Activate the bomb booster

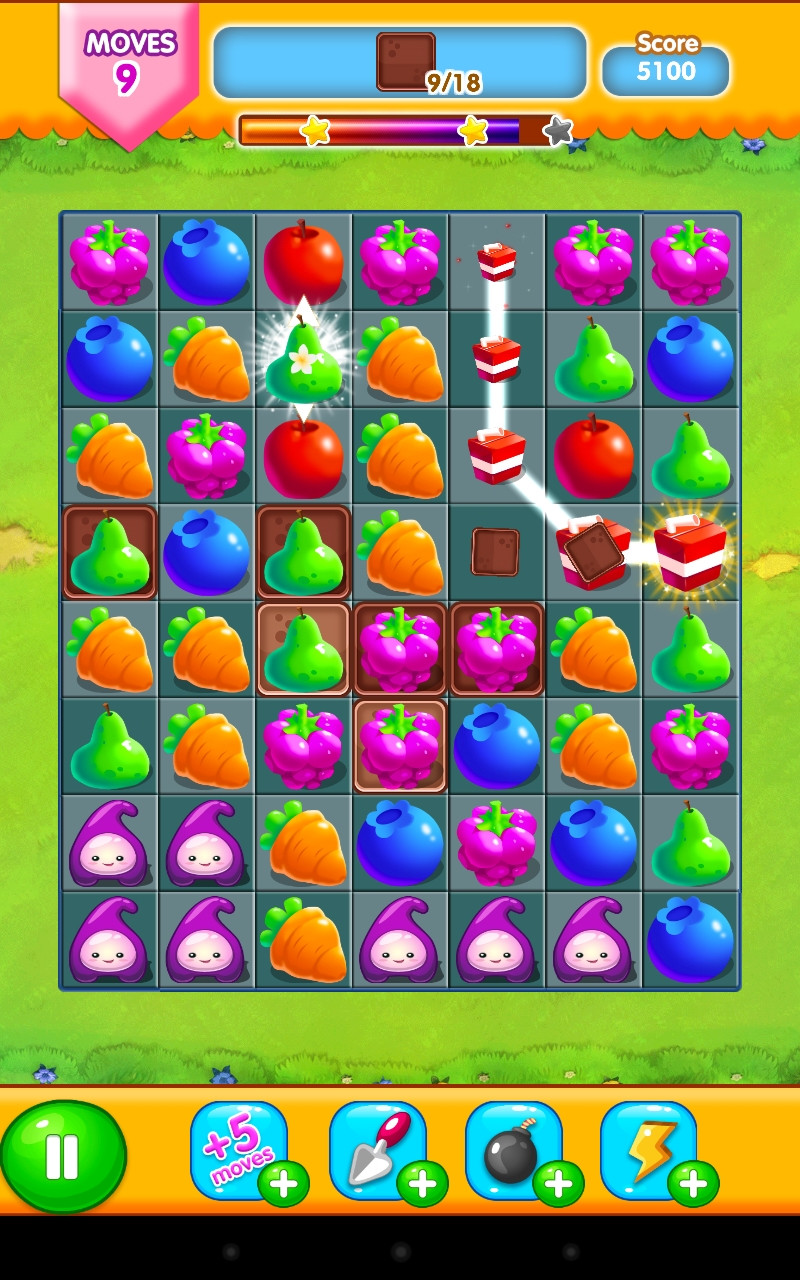[x=514, y=1150]
